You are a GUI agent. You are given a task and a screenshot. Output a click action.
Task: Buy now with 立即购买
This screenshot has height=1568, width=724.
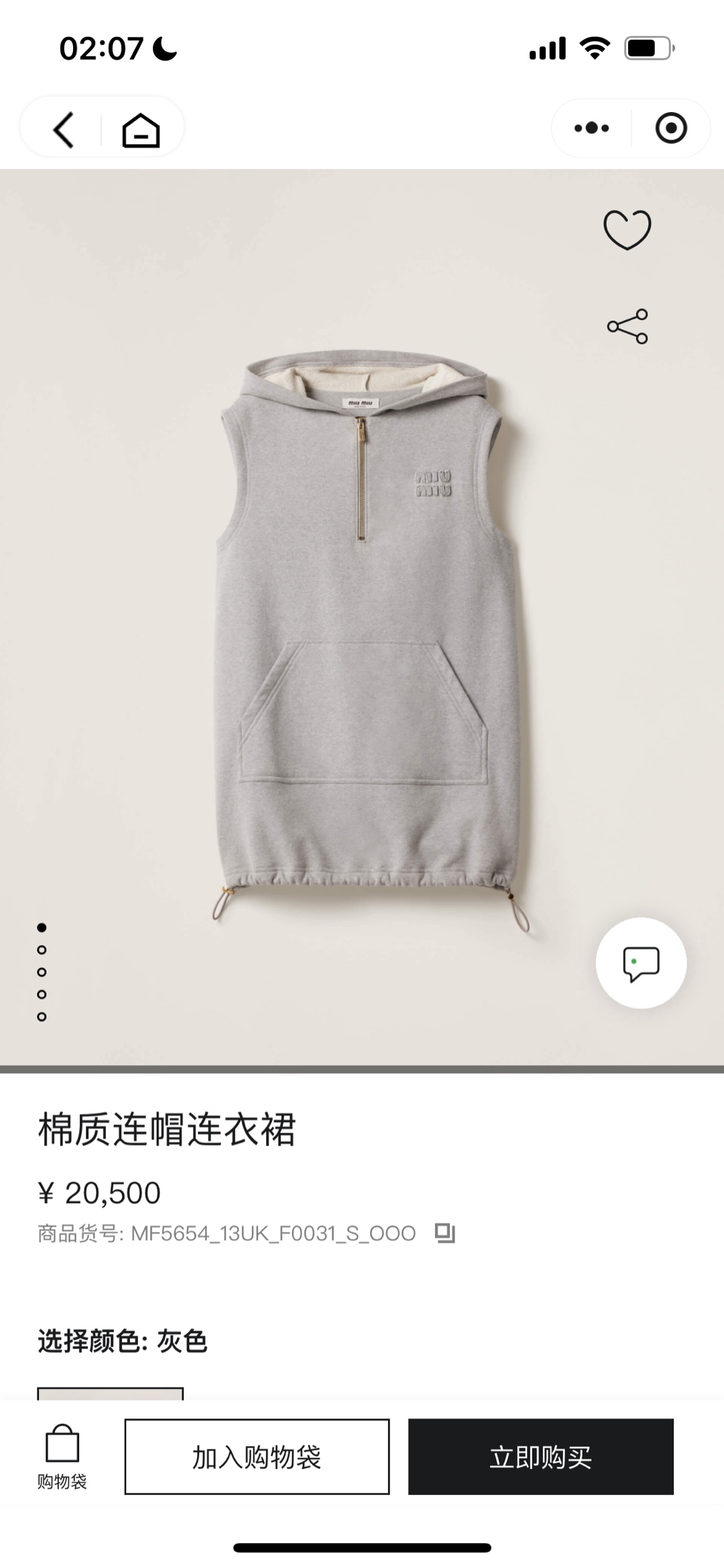click(x=540, y=1457)
